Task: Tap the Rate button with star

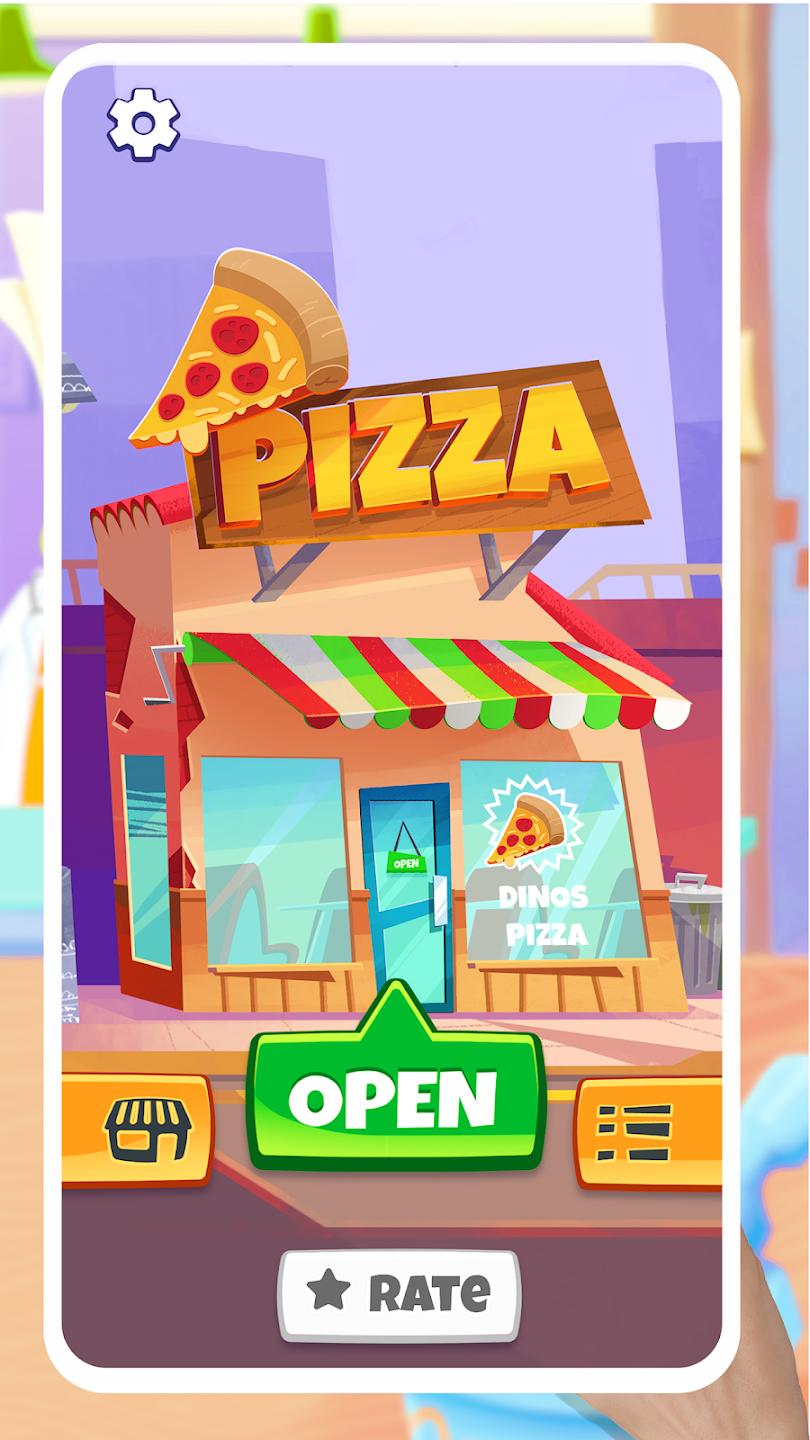Action: point(399,1294)
